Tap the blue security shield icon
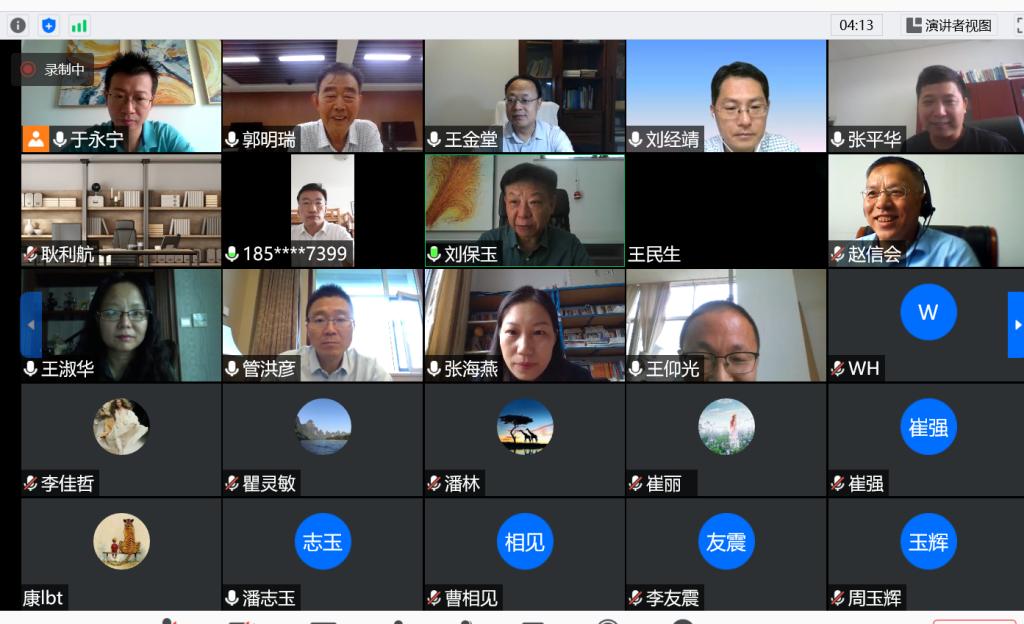This screenshot has height=624, width=1024. coord(48,25)
